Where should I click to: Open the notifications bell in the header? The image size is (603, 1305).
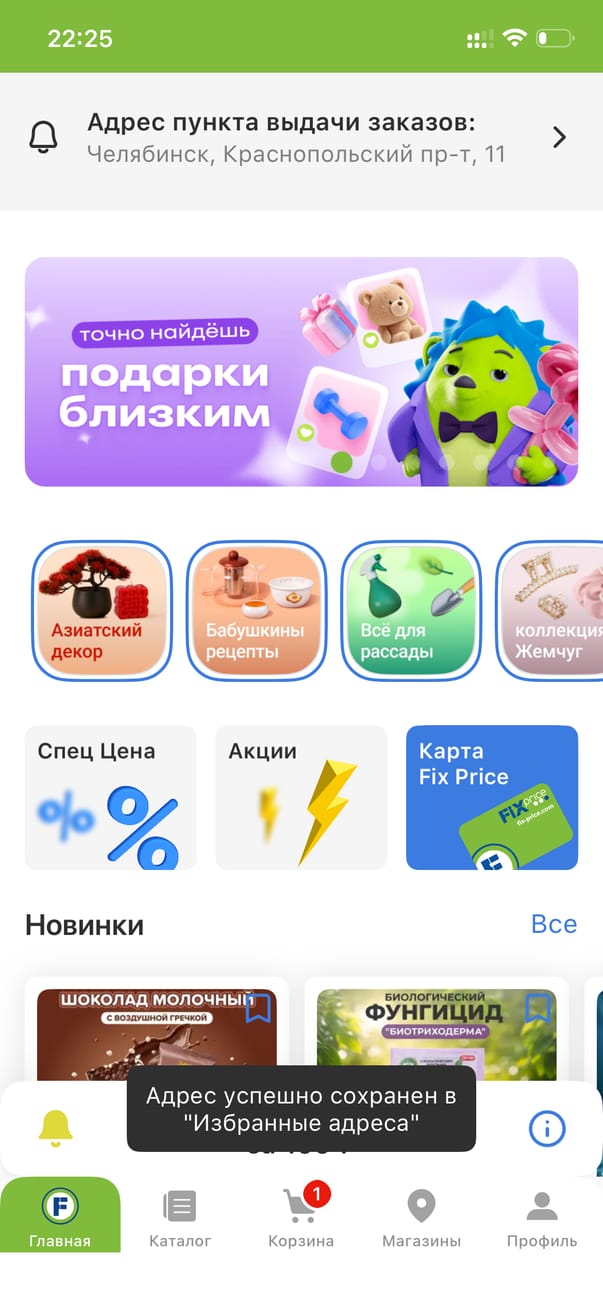[43, 139]
